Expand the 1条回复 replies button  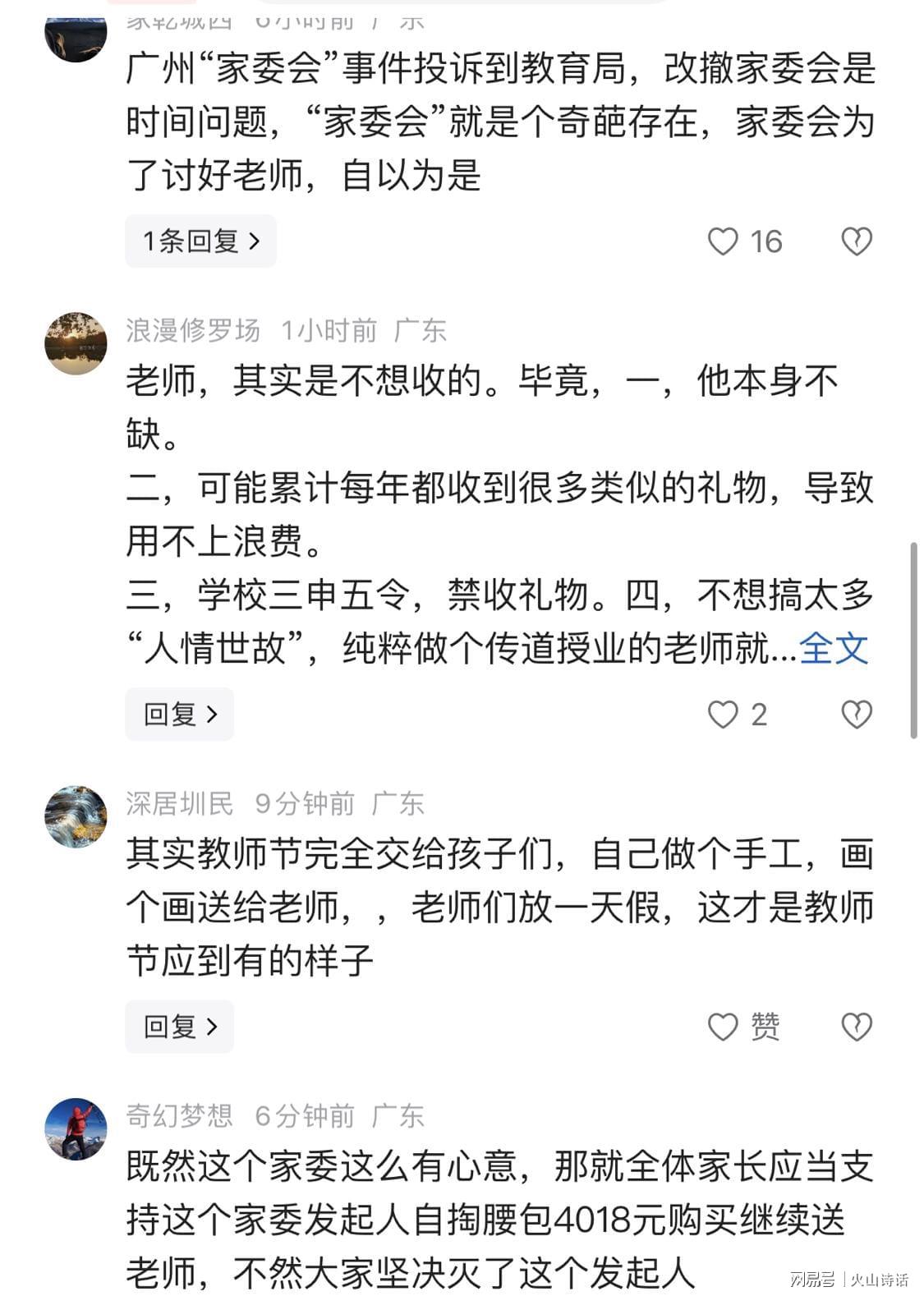[x=200, y=241]
